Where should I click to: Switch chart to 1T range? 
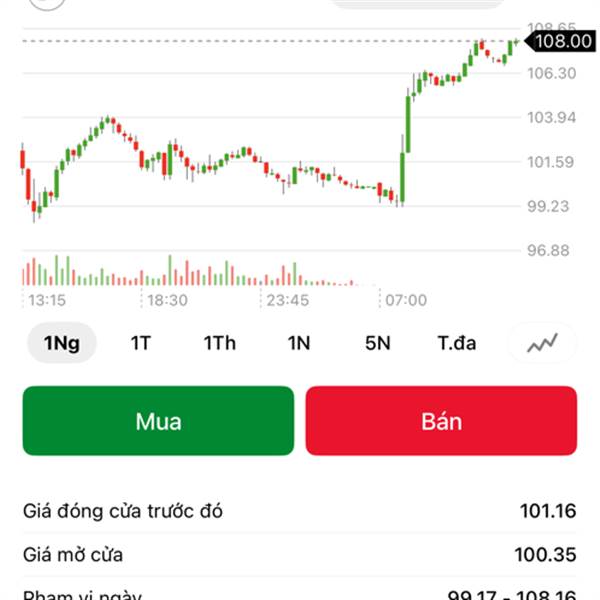[x=140, y=343]
